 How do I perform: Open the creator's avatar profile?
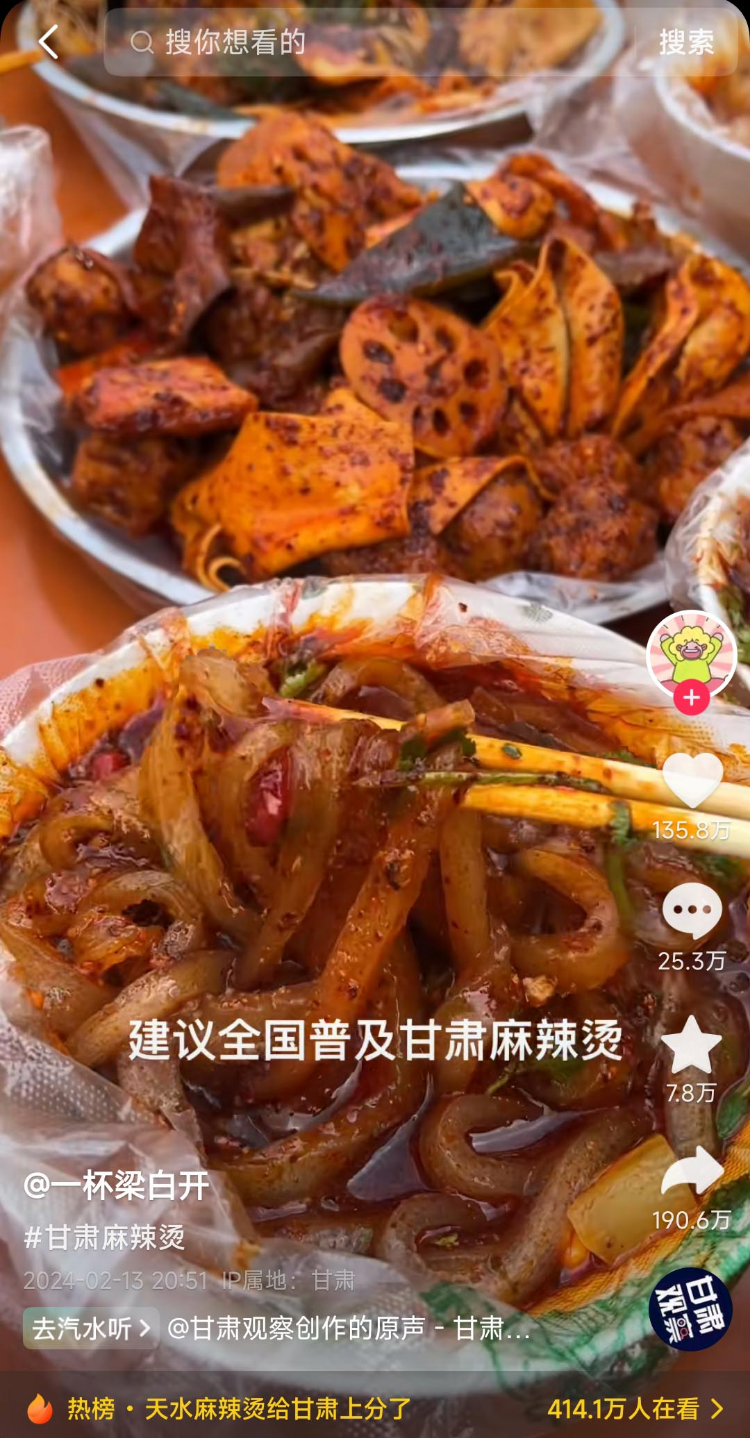pyautogui.click(x=692, y=654)
